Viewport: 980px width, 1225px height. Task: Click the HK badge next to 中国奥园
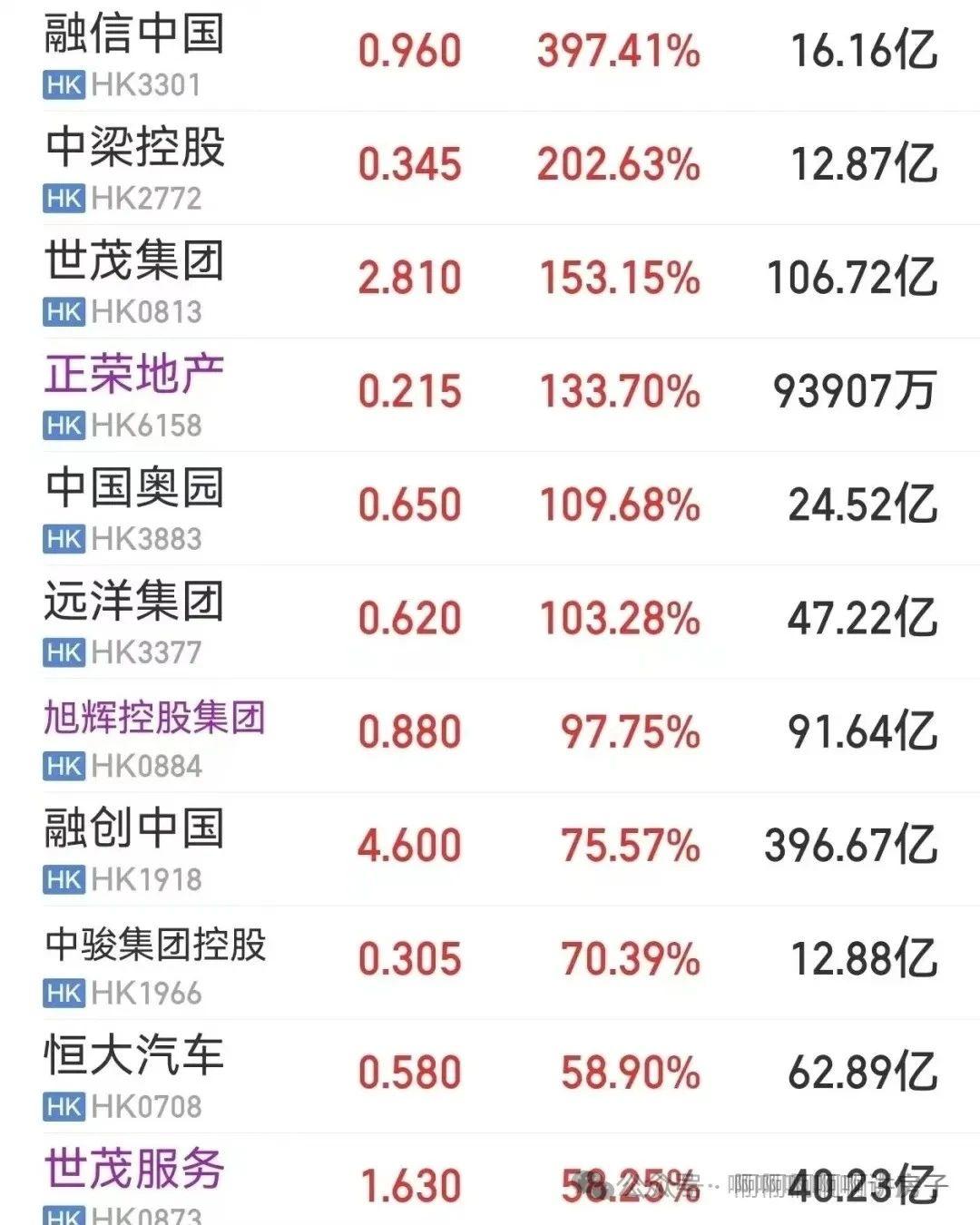(60, 536)
